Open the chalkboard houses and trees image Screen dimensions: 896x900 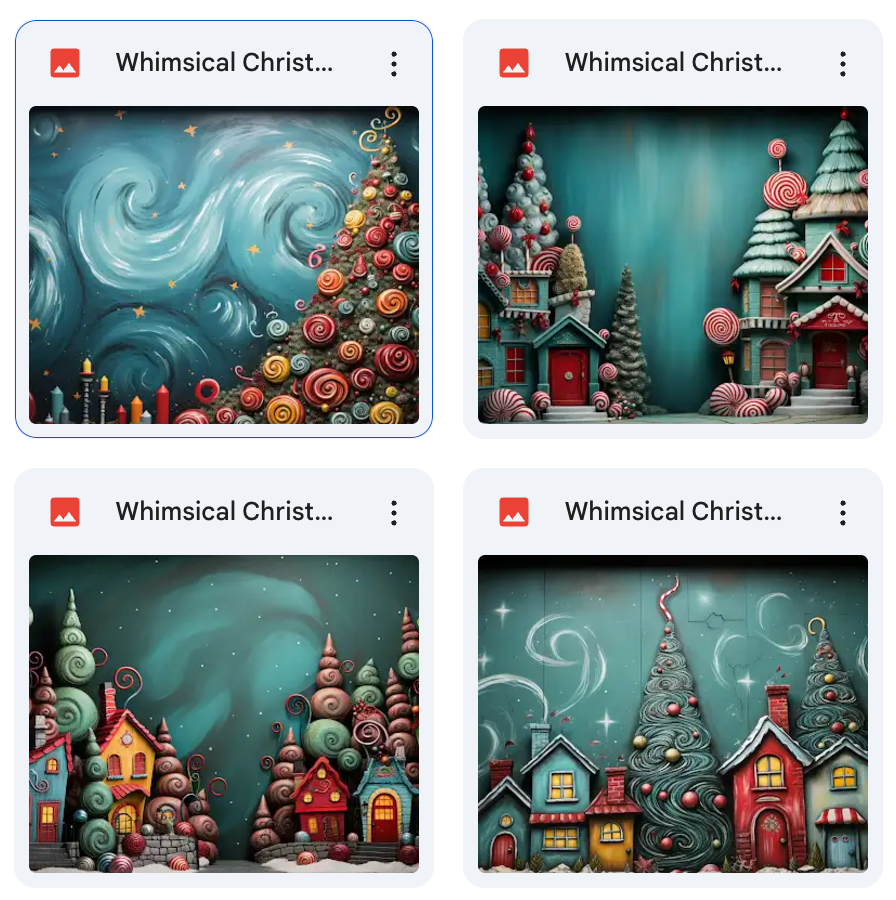point(672,713)
